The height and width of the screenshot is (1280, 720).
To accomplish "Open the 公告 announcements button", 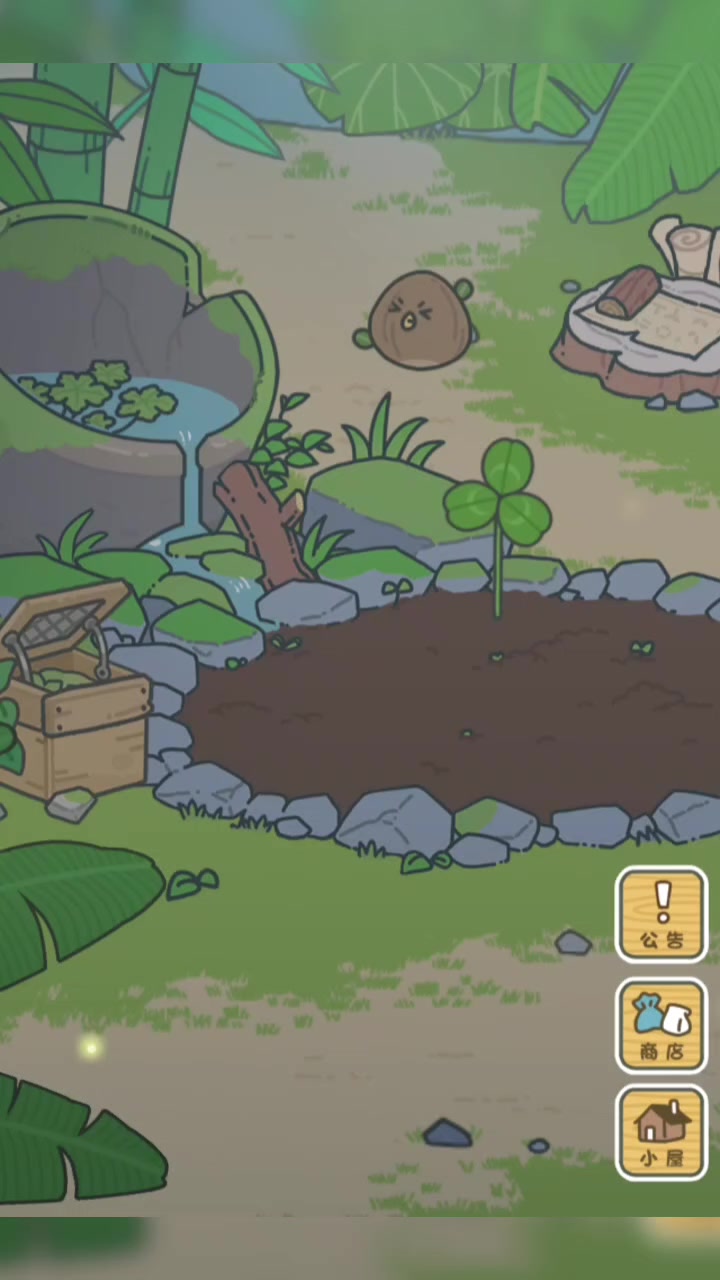I will (x=661, y=914).
